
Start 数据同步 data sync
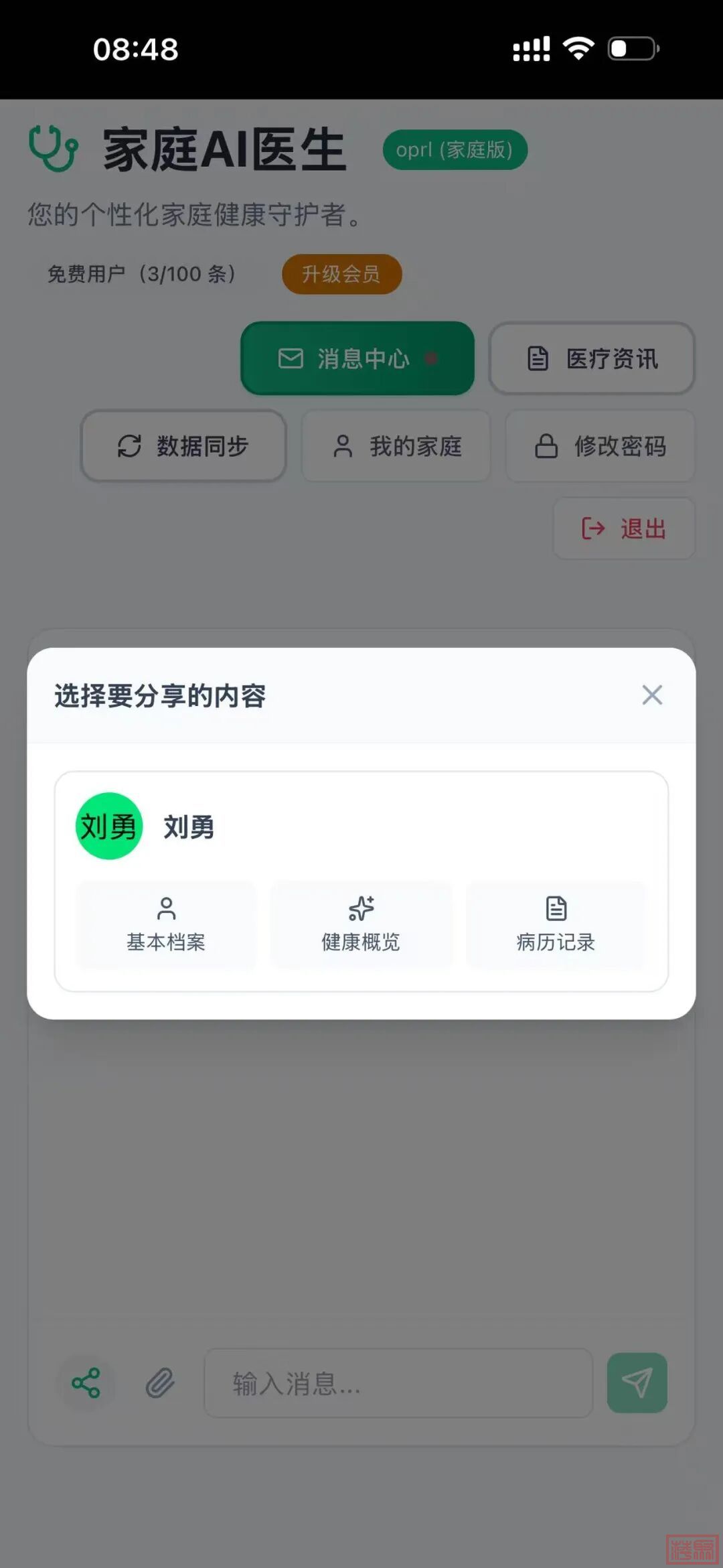pos(183,446)
